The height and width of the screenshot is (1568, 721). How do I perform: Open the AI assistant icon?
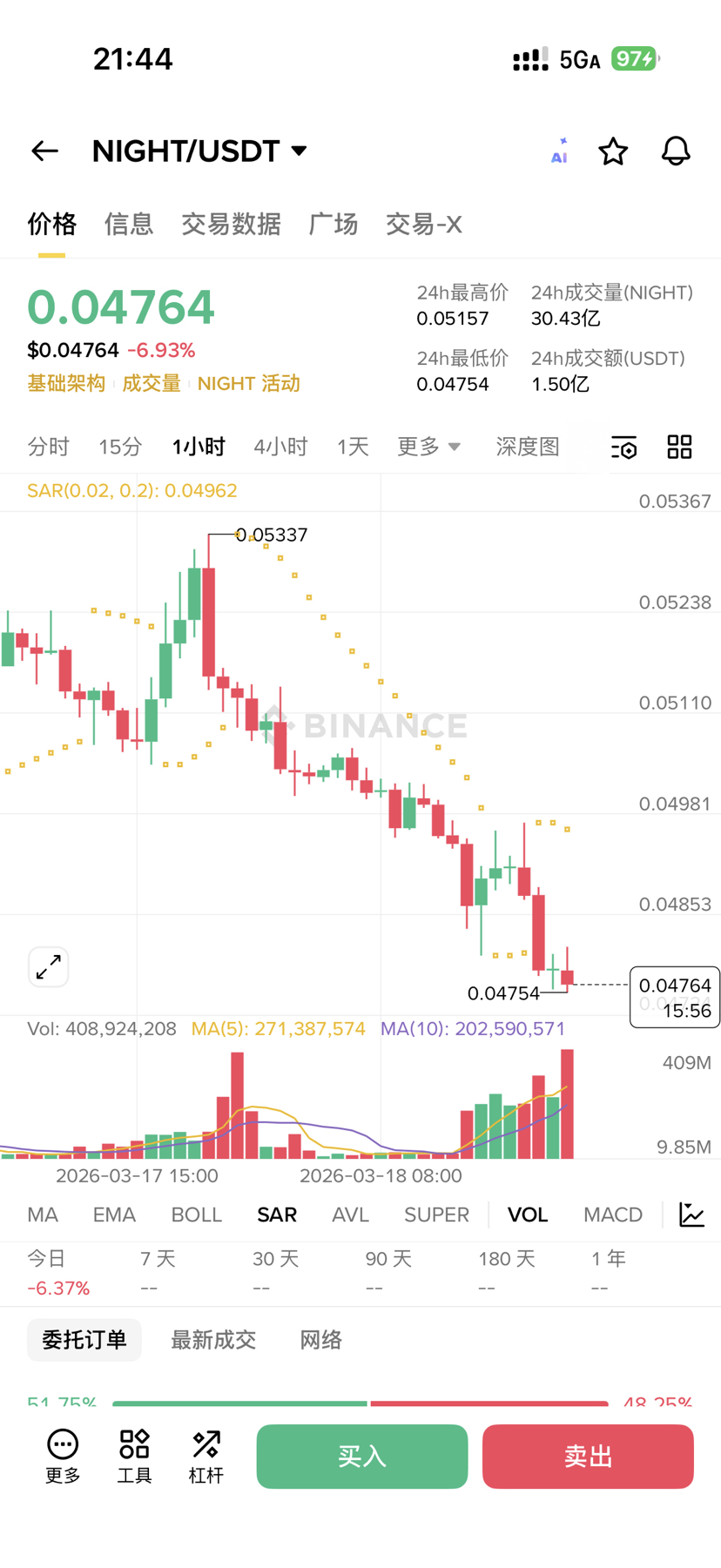(559, 151)
